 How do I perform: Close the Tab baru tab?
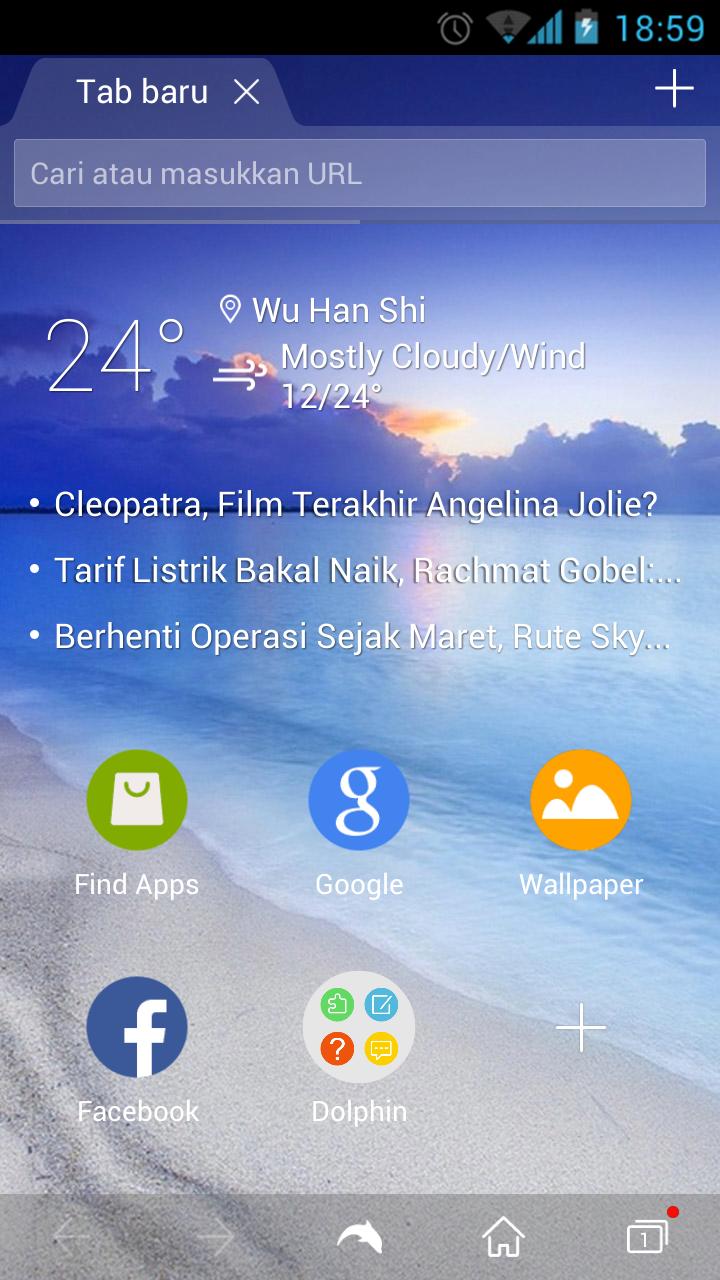pos(246,92)
